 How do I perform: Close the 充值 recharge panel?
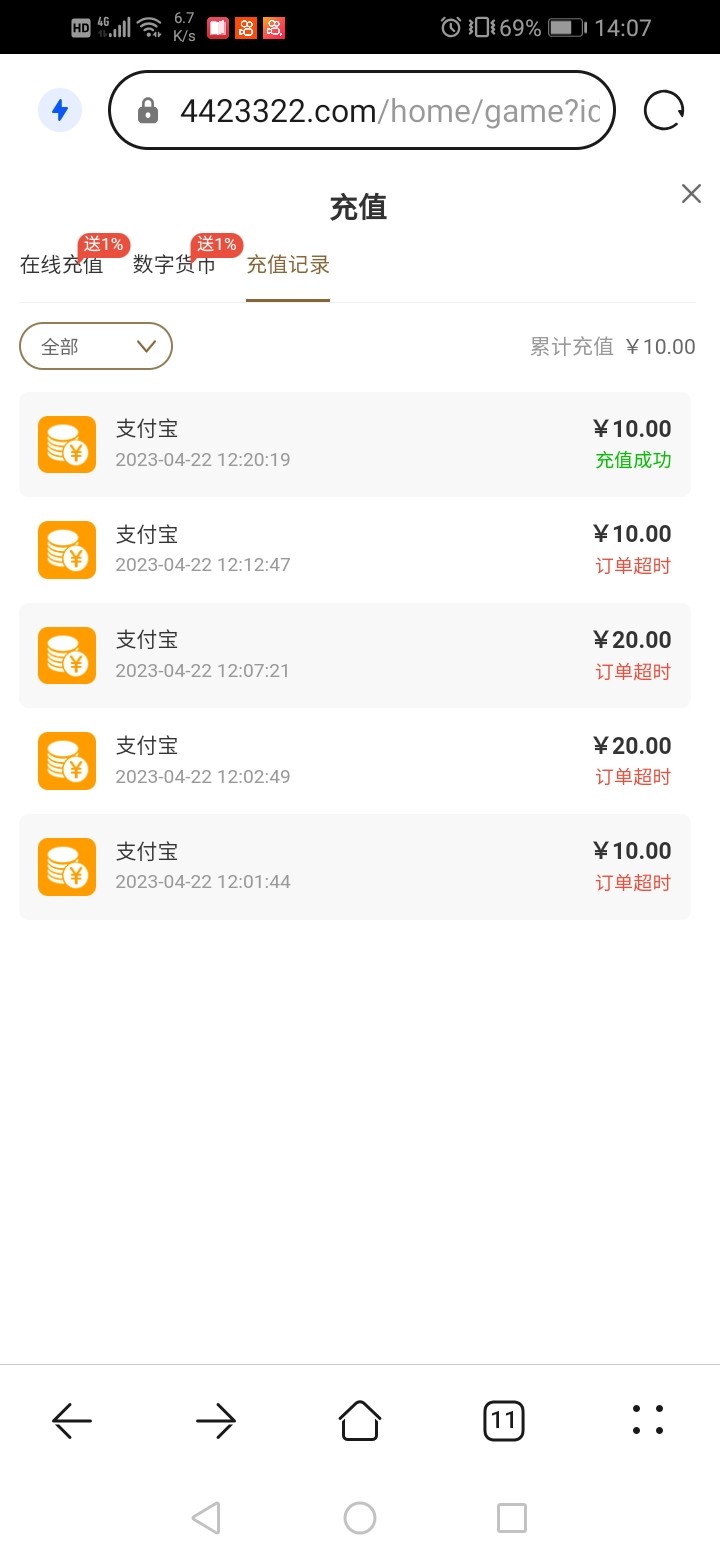pyautogui.click(x=691, y=194)
